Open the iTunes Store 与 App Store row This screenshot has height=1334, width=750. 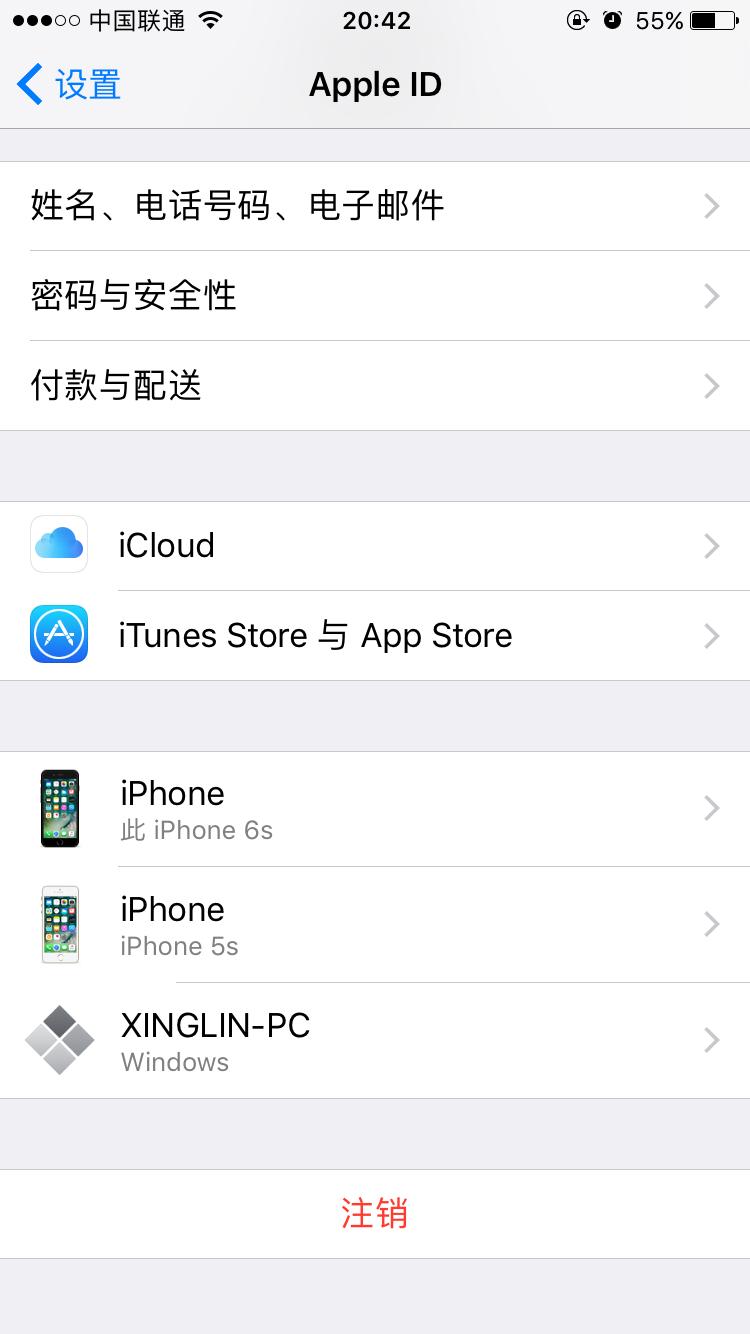pyautogui.click(x=375, y=635)
